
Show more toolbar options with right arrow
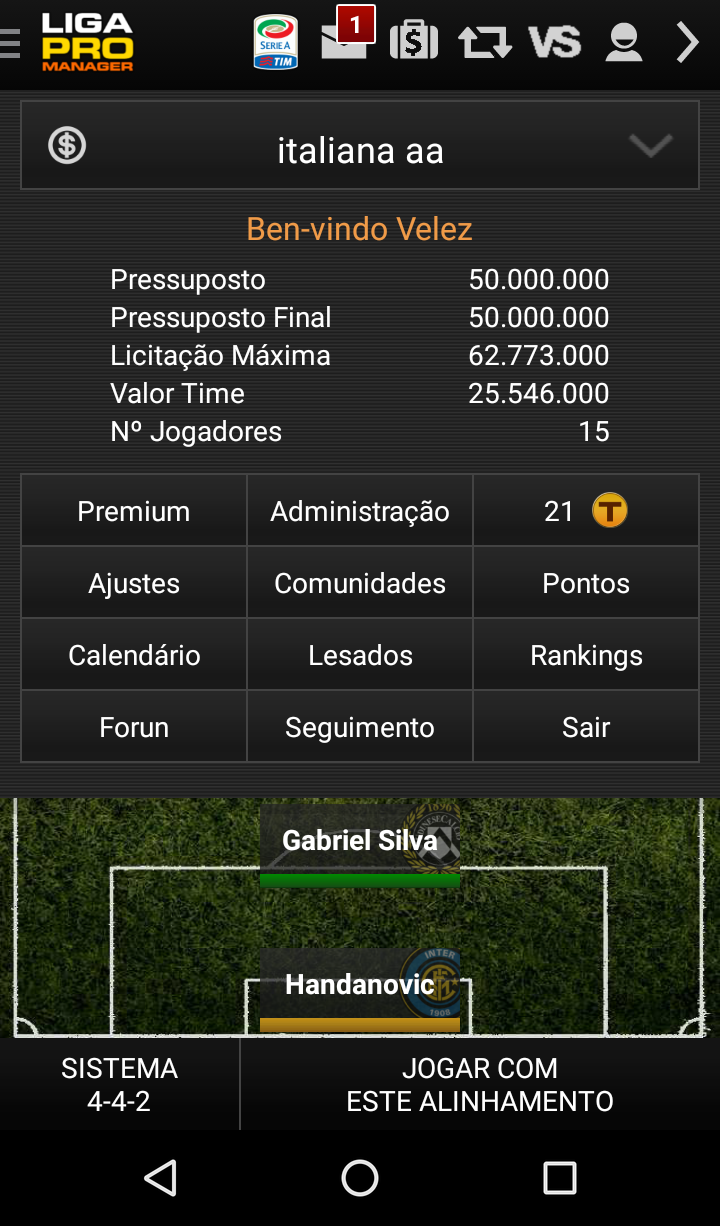coord(688,42)
